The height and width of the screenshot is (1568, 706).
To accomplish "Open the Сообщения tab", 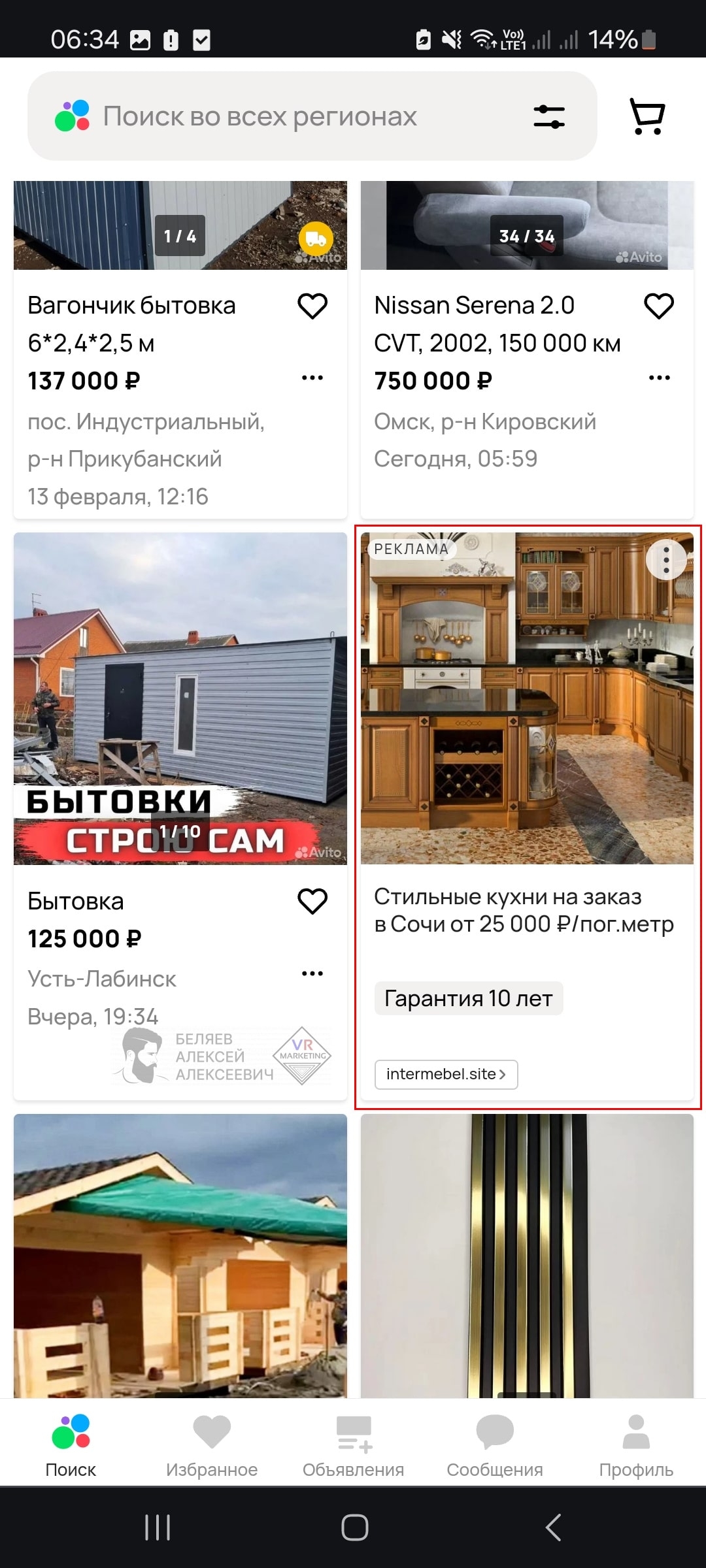I will (495, 1445).
